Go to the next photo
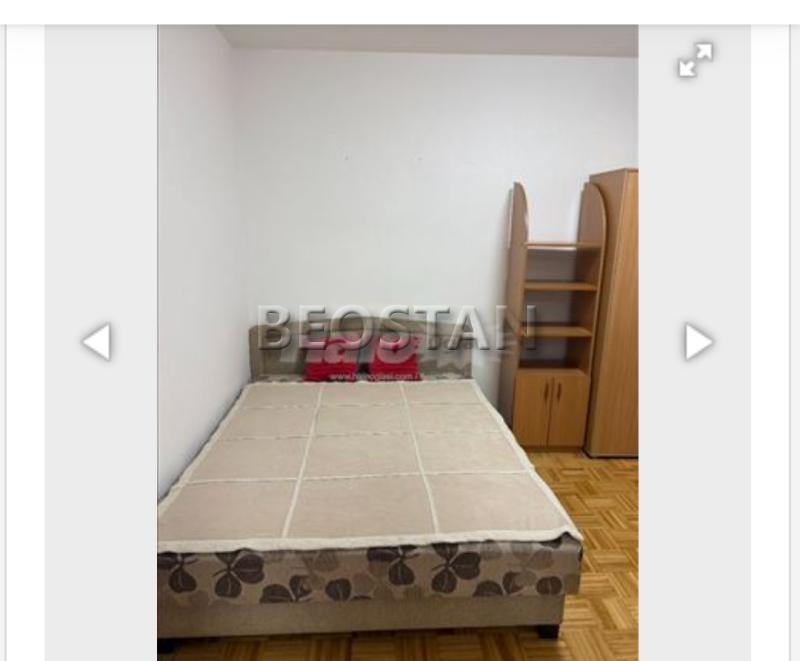The height and width of the screenshot is (661, 800). 698,342
